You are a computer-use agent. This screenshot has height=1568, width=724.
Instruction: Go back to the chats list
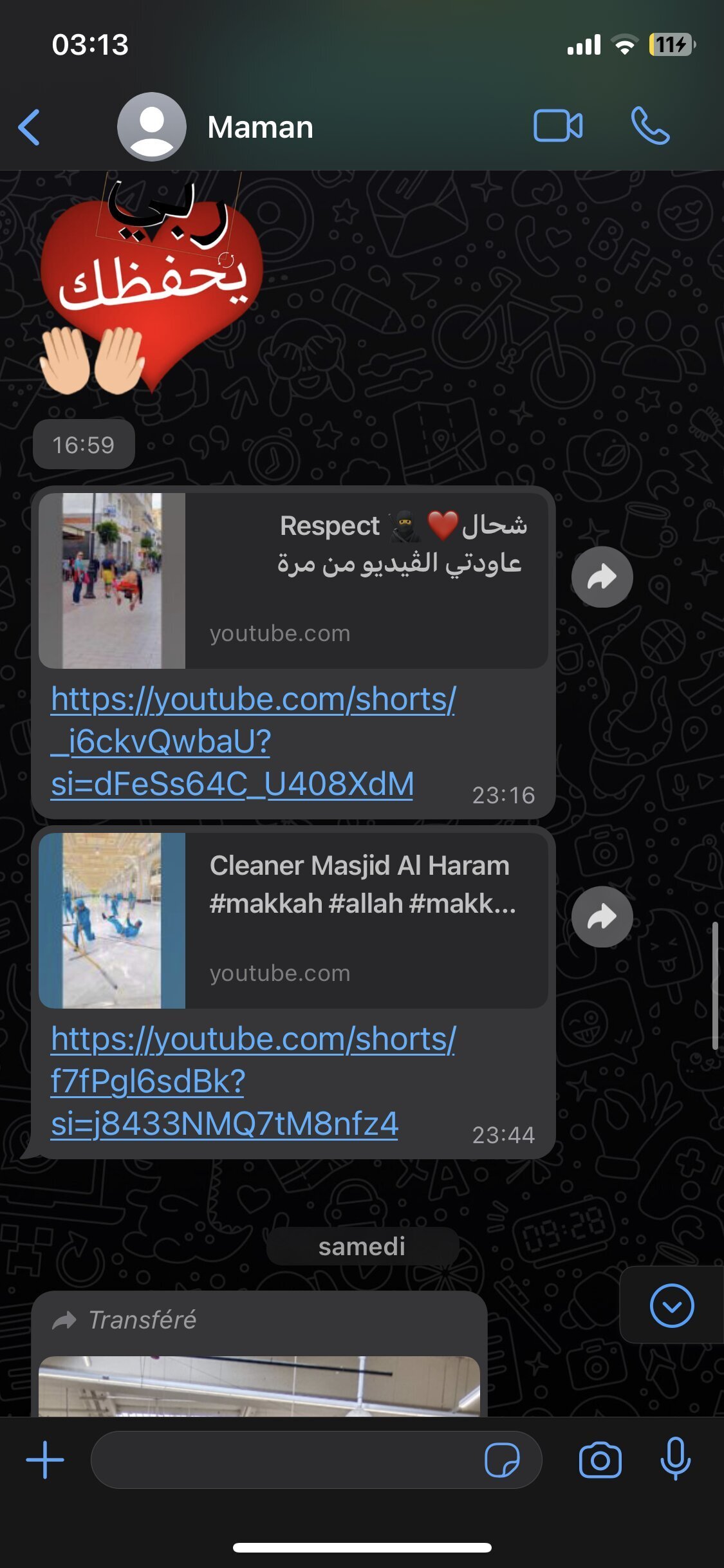point(30,127)
